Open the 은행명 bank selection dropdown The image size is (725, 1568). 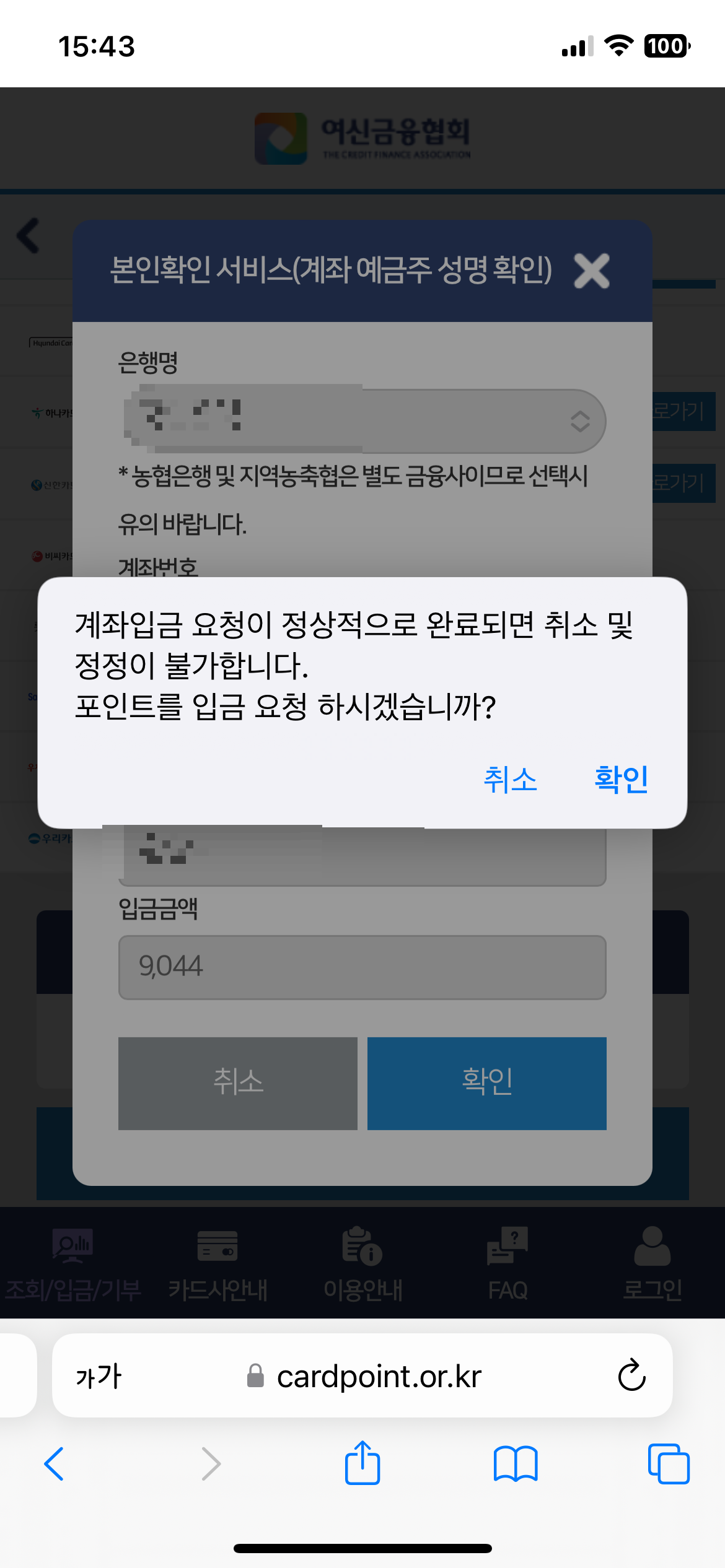(x=362, y=420)
